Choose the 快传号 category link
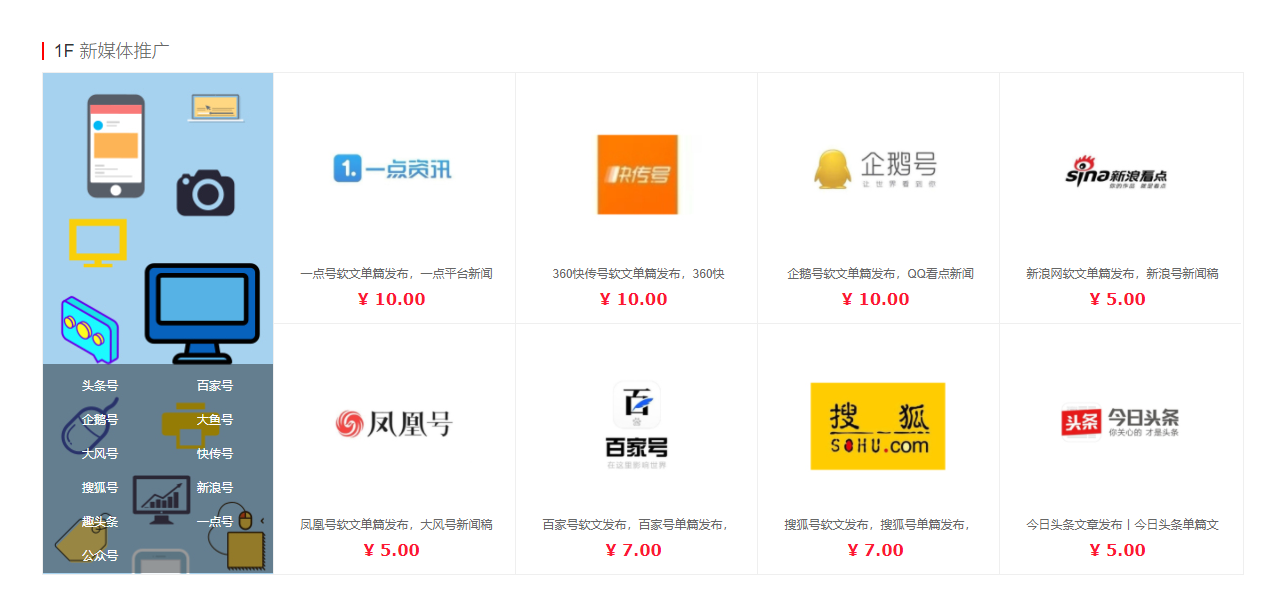 tap(215, 454)
